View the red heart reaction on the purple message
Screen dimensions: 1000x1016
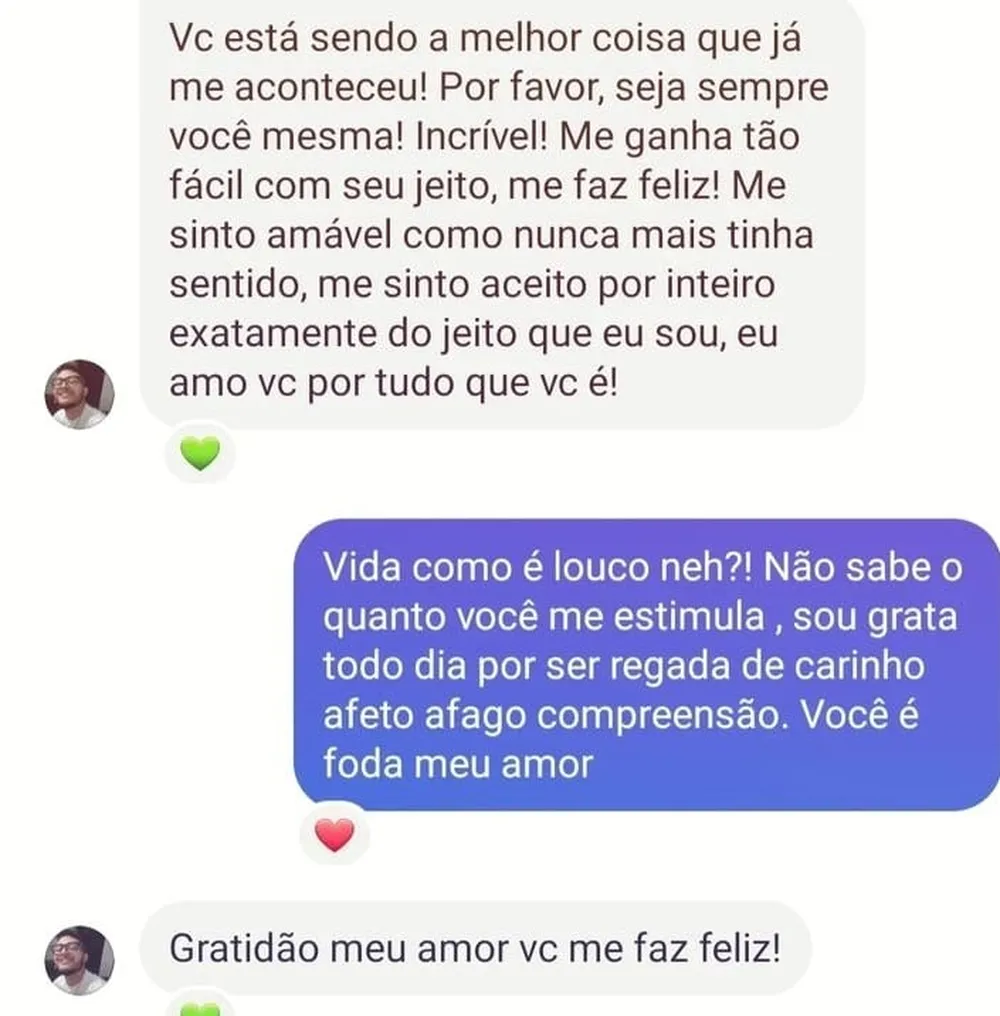(334, 836)
